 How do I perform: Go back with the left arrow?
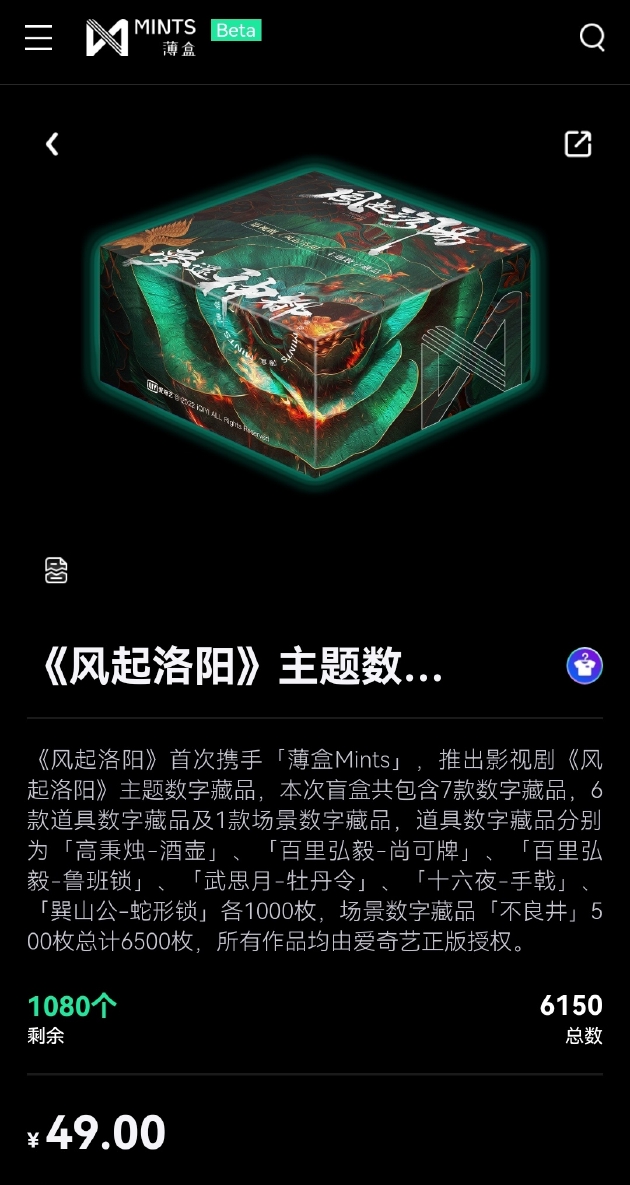point(52,145)
